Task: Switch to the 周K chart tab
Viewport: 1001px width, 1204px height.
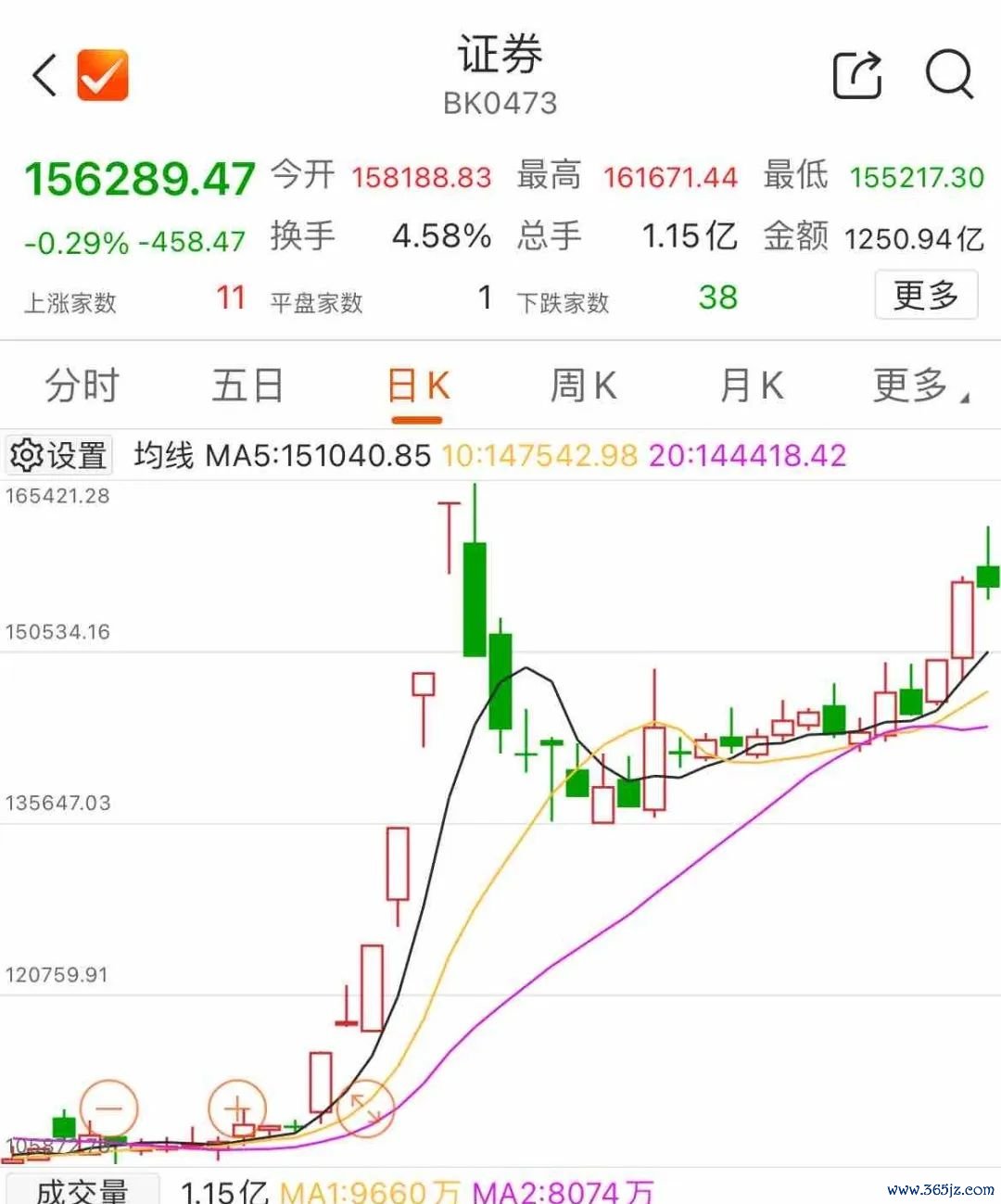Action: 583,386
